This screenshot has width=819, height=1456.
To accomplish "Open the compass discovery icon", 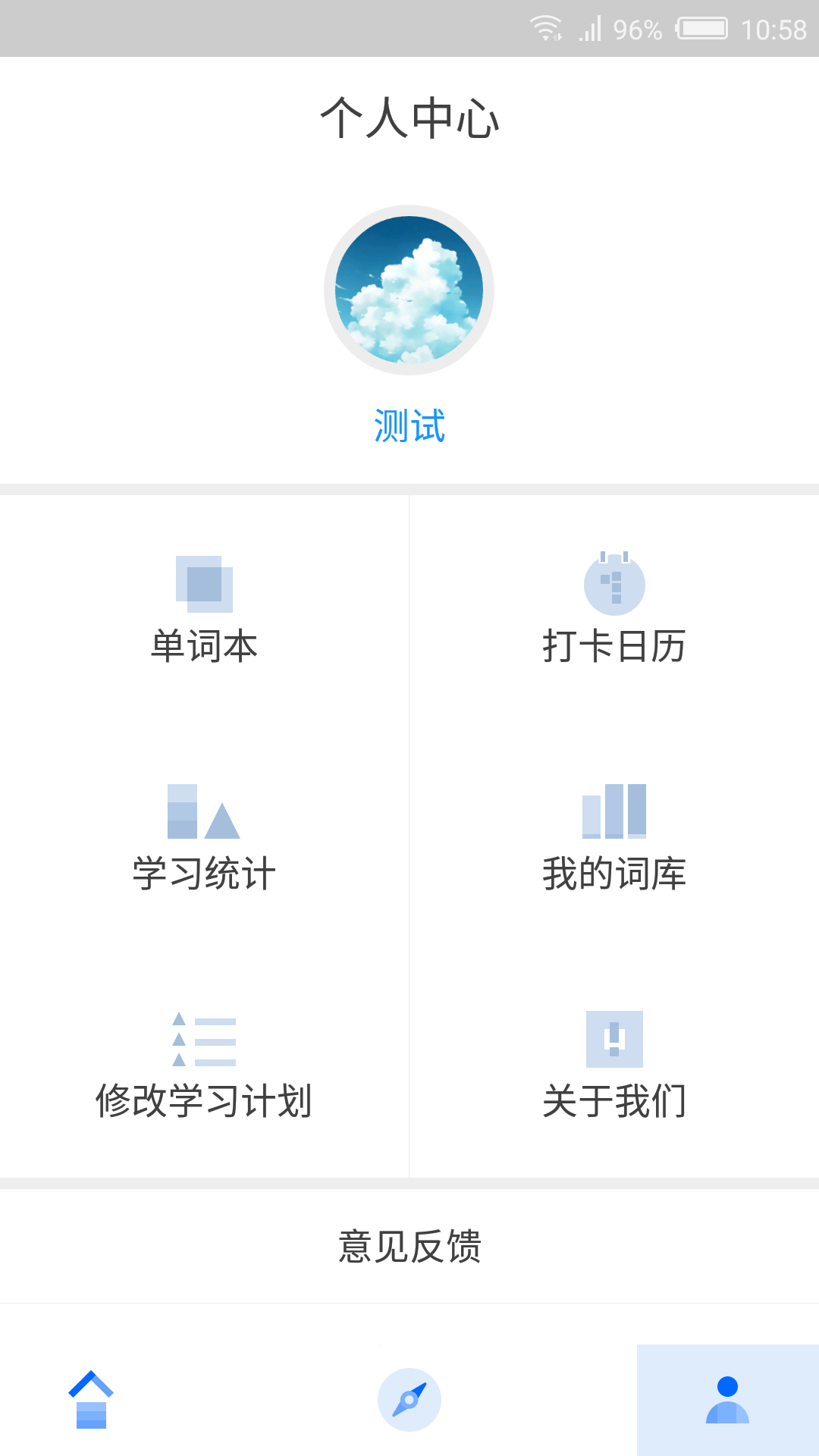I will click(x=409, y=1399).
